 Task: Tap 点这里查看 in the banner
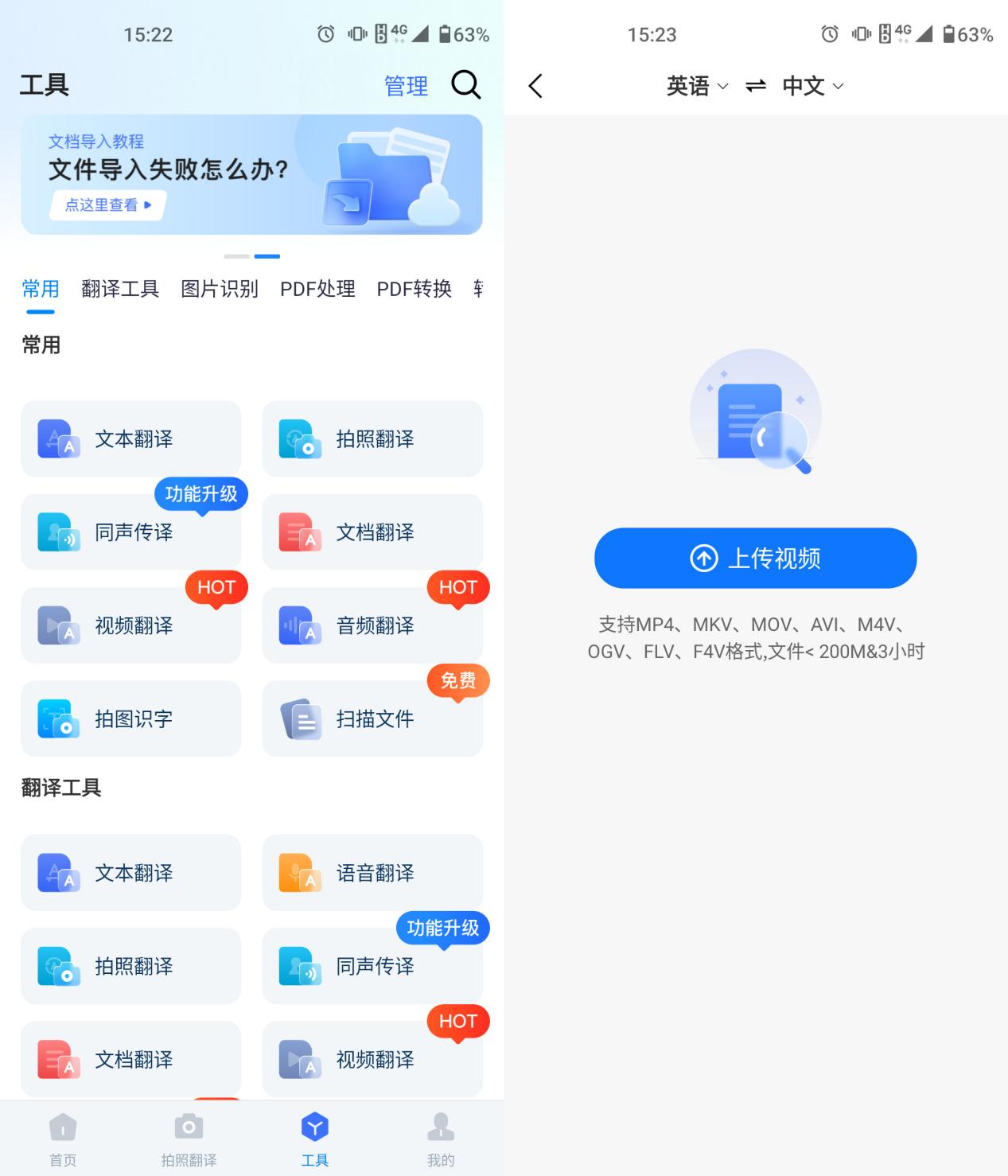point(107,205)
